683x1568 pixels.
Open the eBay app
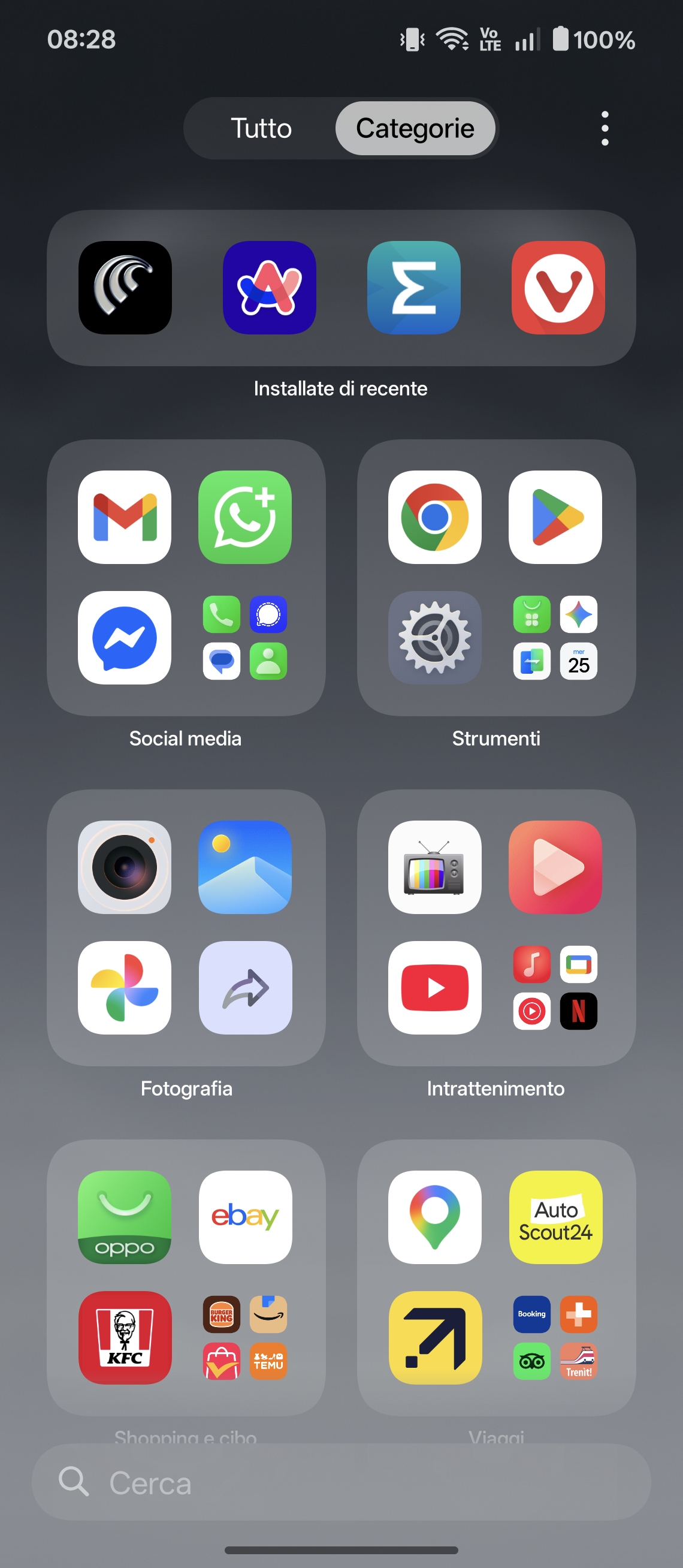[x=244, y=1217]
